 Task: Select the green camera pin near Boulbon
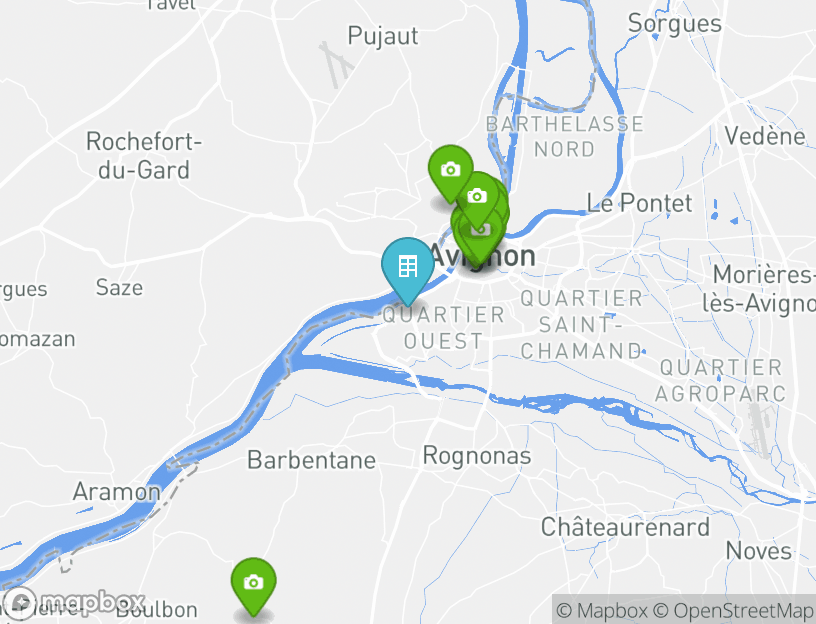pos(253,583)
